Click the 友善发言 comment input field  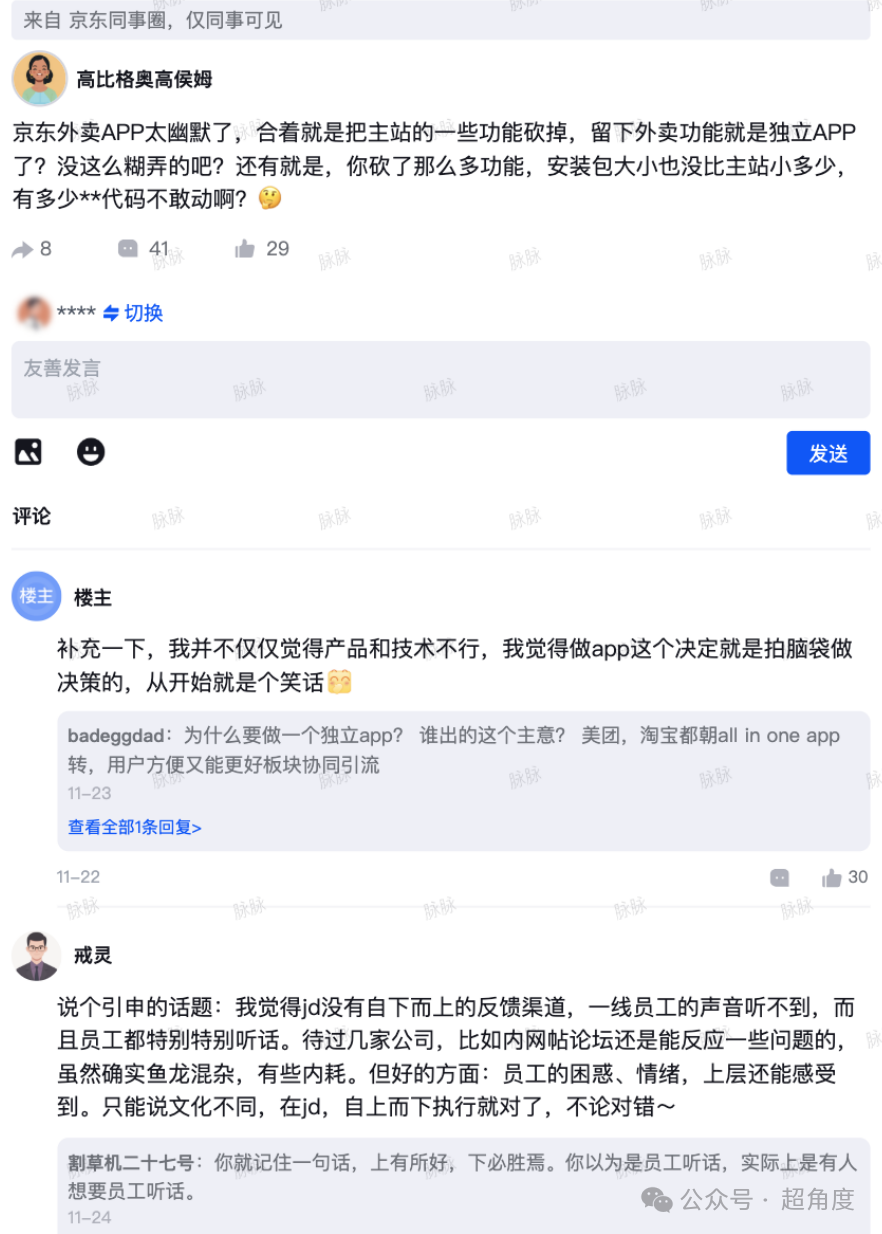[440, 380]
